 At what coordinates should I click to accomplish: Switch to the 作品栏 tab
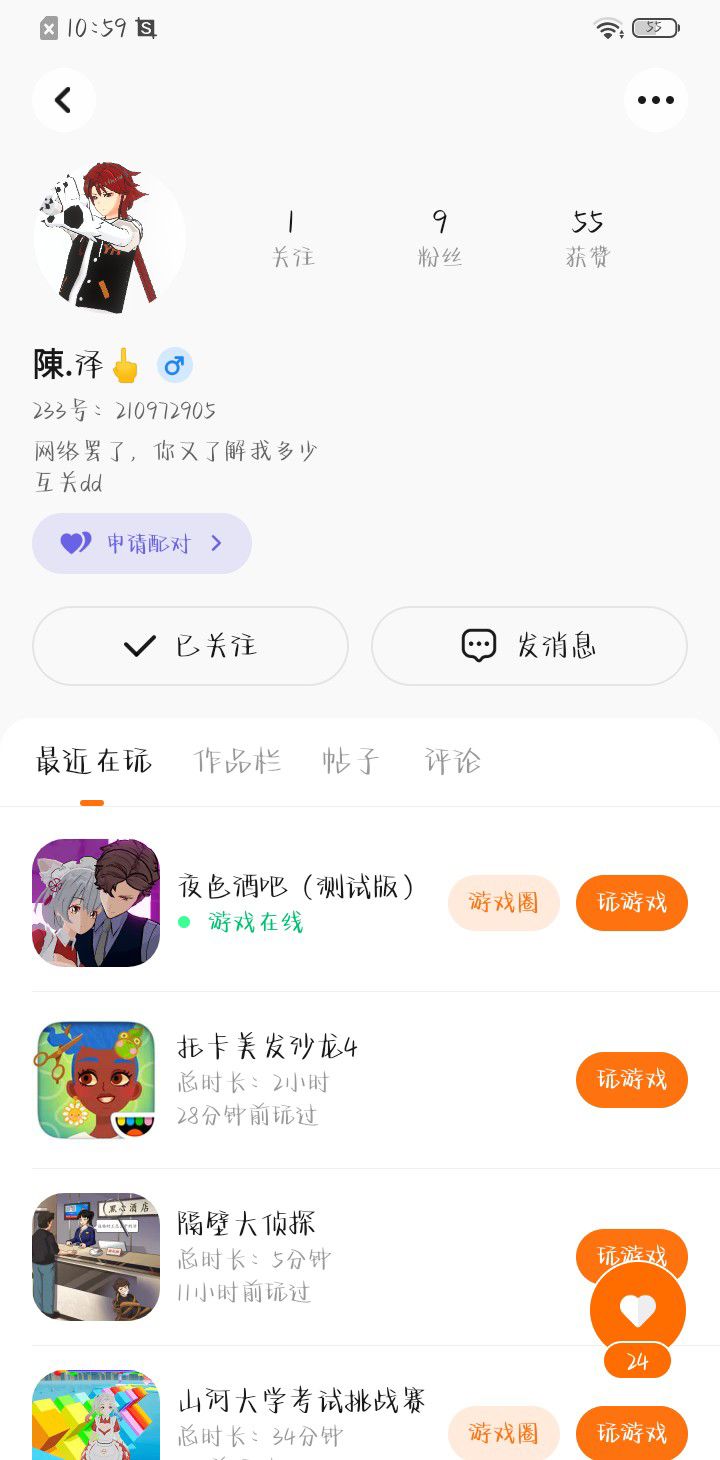click(x=237, y=762)
